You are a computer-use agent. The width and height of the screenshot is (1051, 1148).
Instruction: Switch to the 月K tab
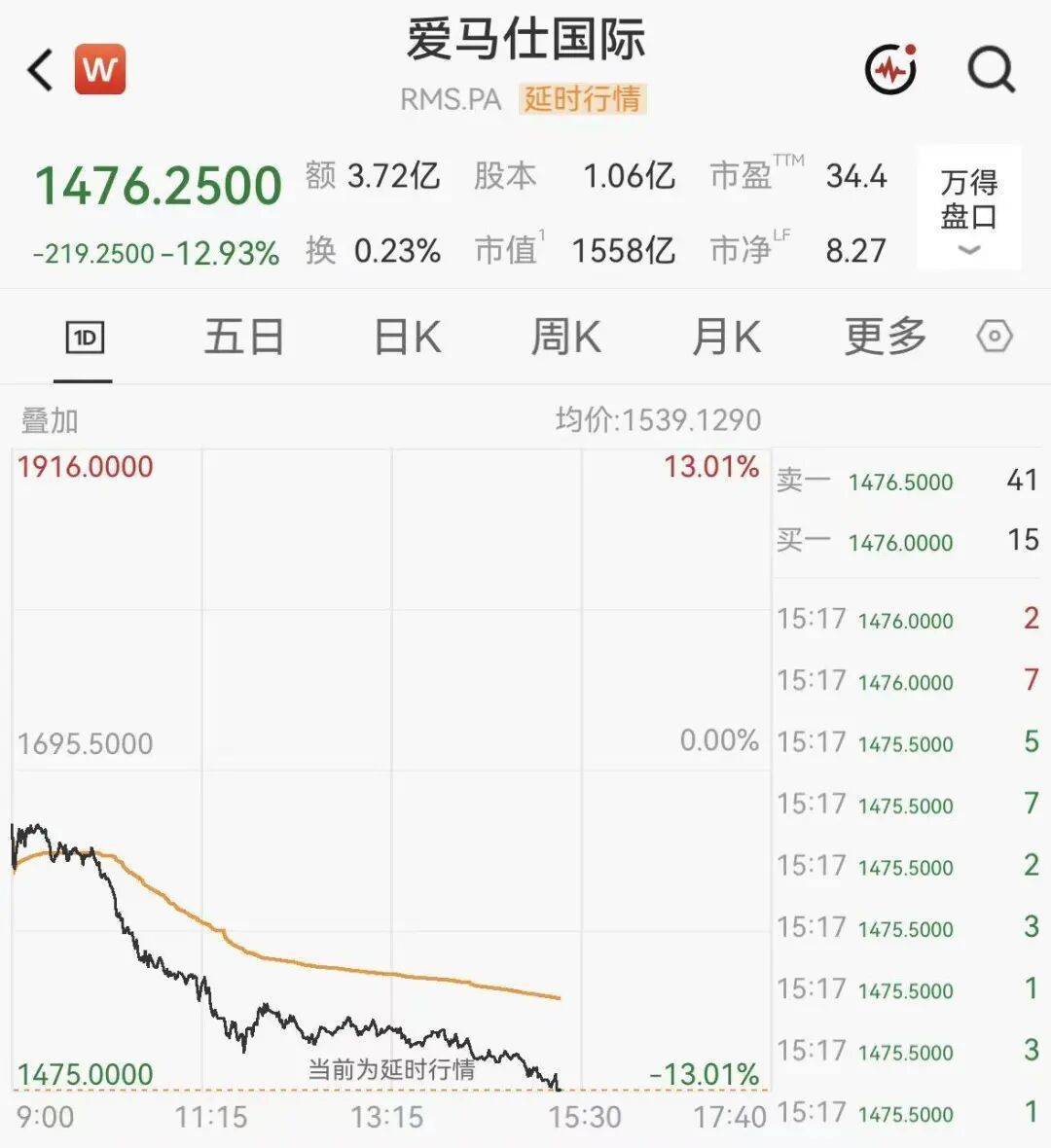[x=727, y=337]
